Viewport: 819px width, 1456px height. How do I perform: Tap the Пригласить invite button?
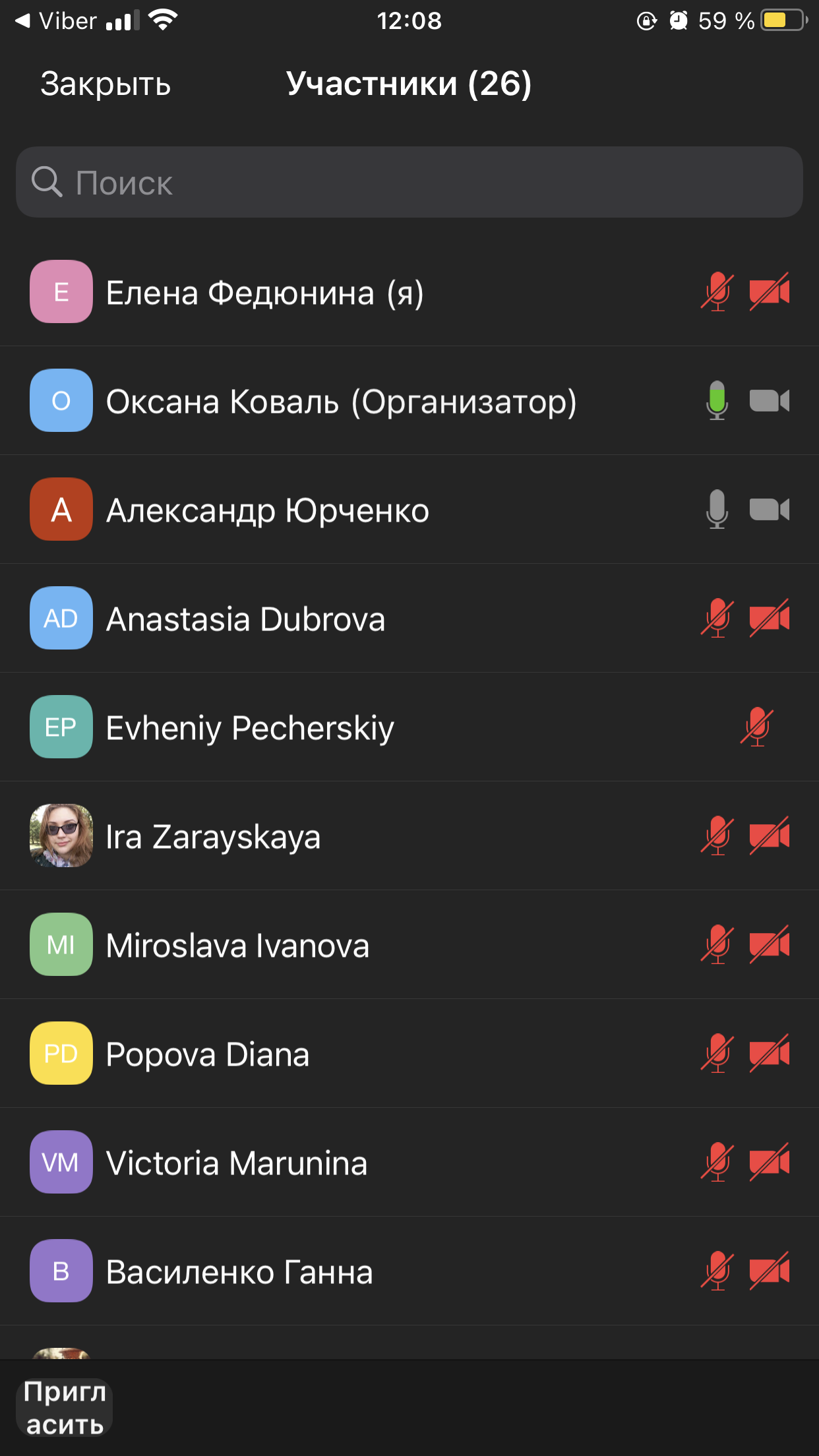click(x=64, y=1408)
